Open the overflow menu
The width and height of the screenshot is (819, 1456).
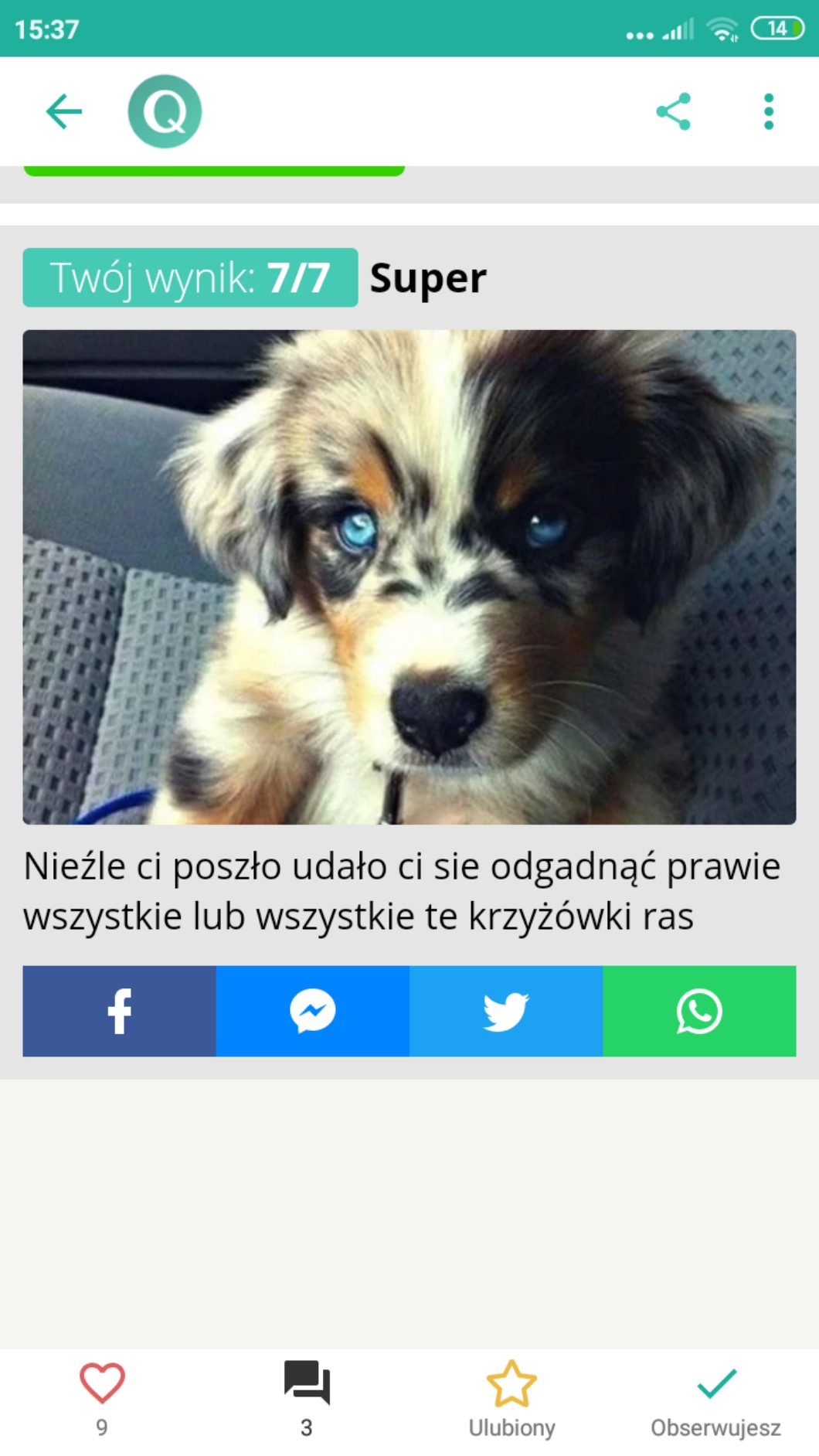[768, 111]
